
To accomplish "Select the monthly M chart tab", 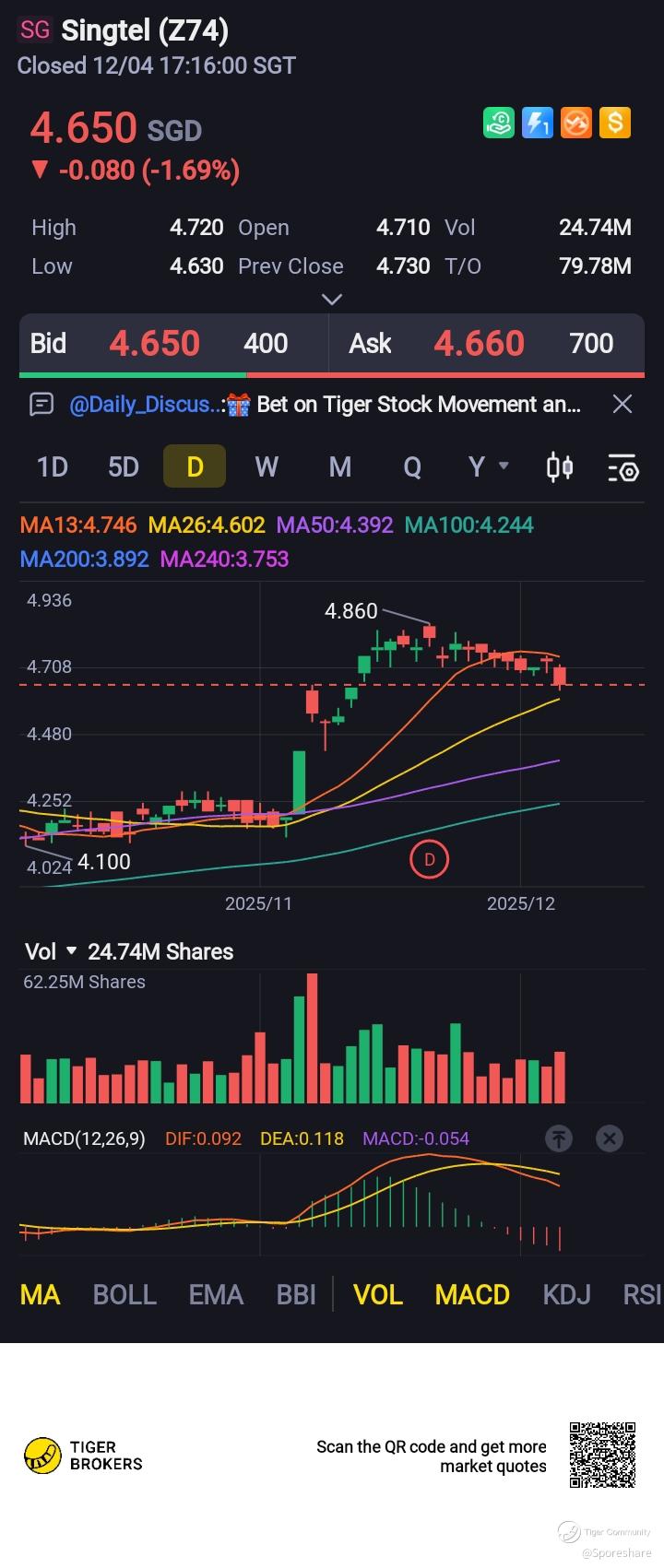I will pos(339,467).
